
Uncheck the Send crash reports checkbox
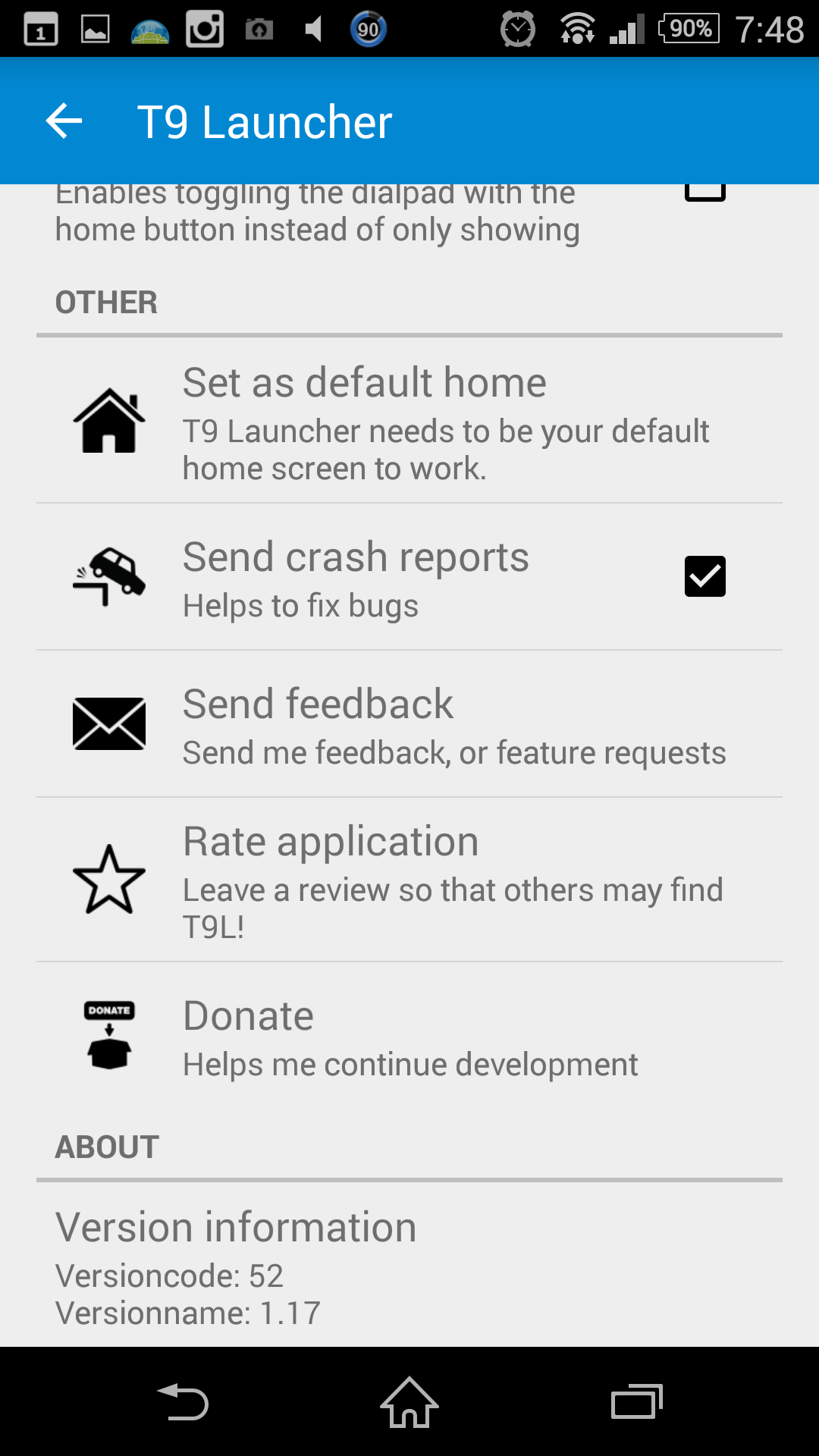(x=704, y=576)
